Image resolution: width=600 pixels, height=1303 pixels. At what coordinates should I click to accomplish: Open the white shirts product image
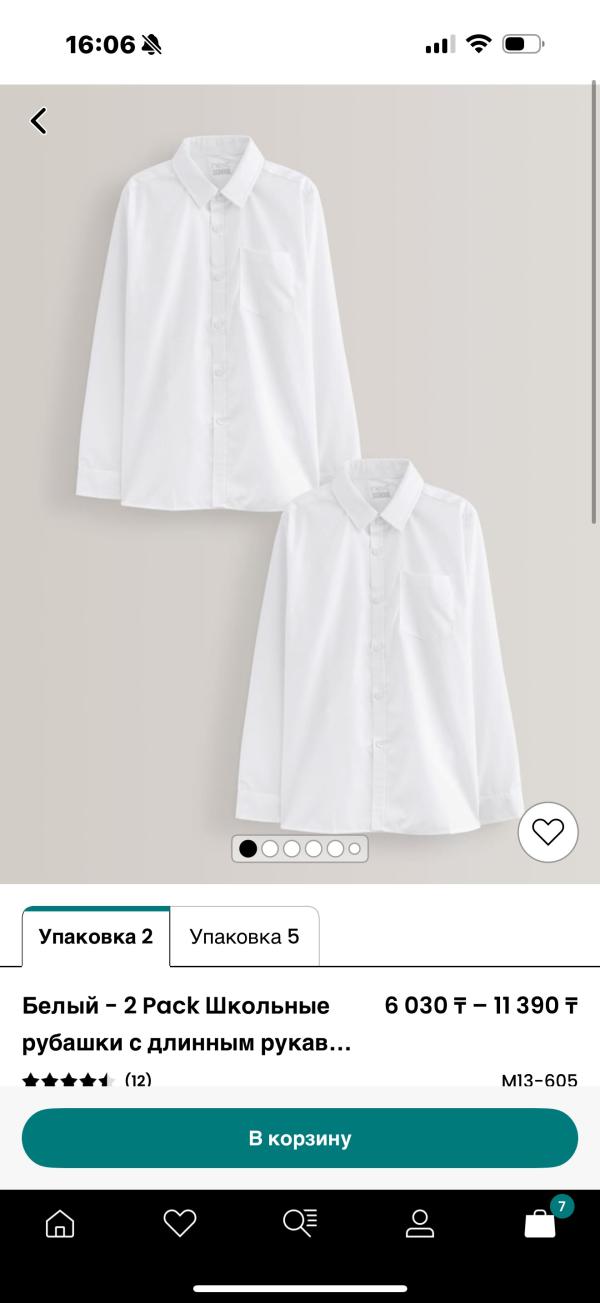tap(300, 480)
